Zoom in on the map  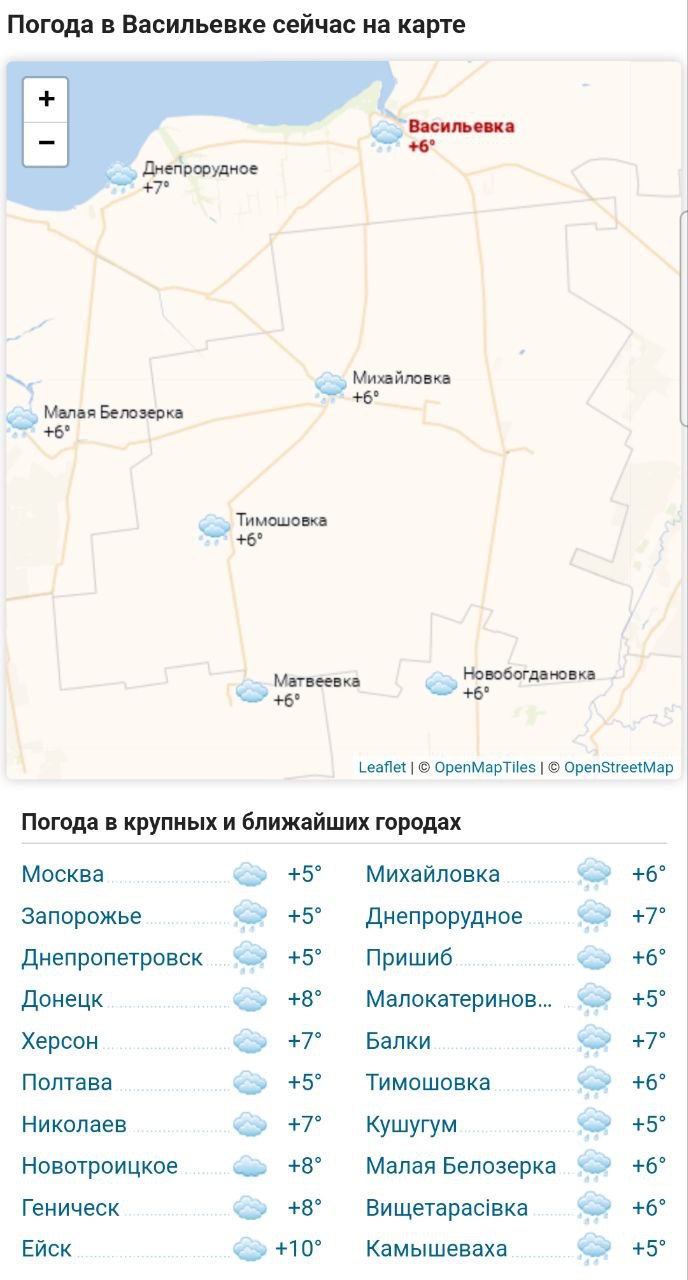(x=46, y=99)
